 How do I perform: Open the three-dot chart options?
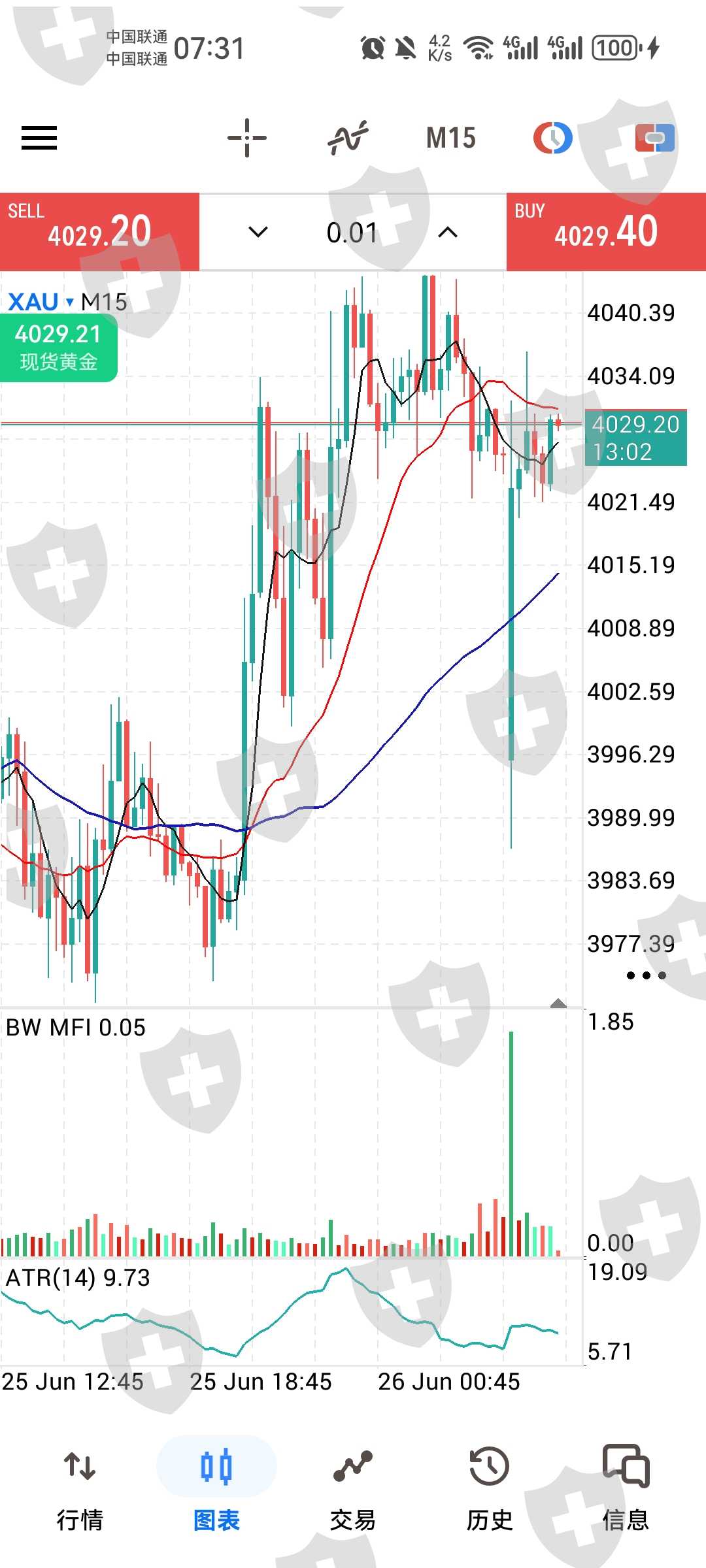coord(646,975)
